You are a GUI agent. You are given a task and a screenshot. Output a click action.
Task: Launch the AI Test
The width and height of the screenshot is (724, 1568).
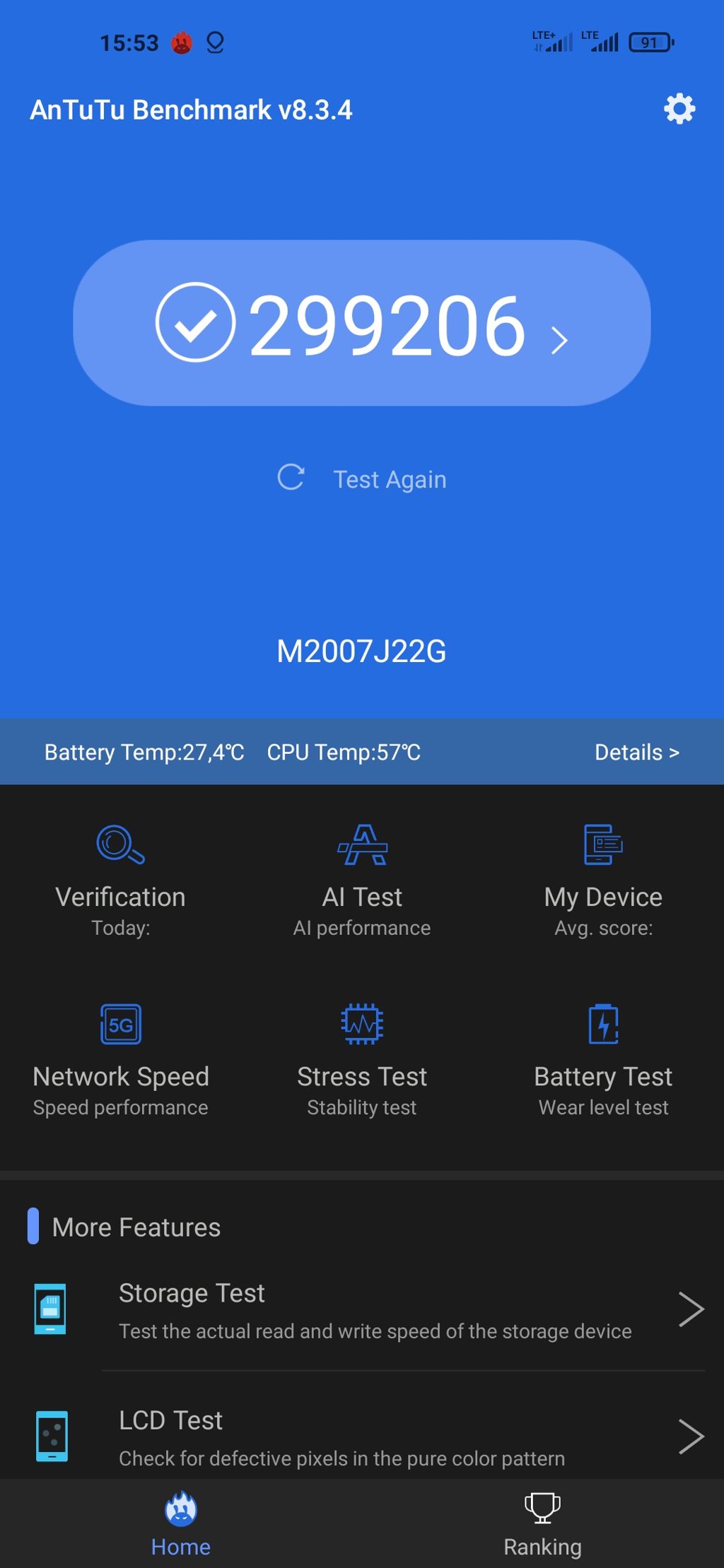tap(362, 880)
